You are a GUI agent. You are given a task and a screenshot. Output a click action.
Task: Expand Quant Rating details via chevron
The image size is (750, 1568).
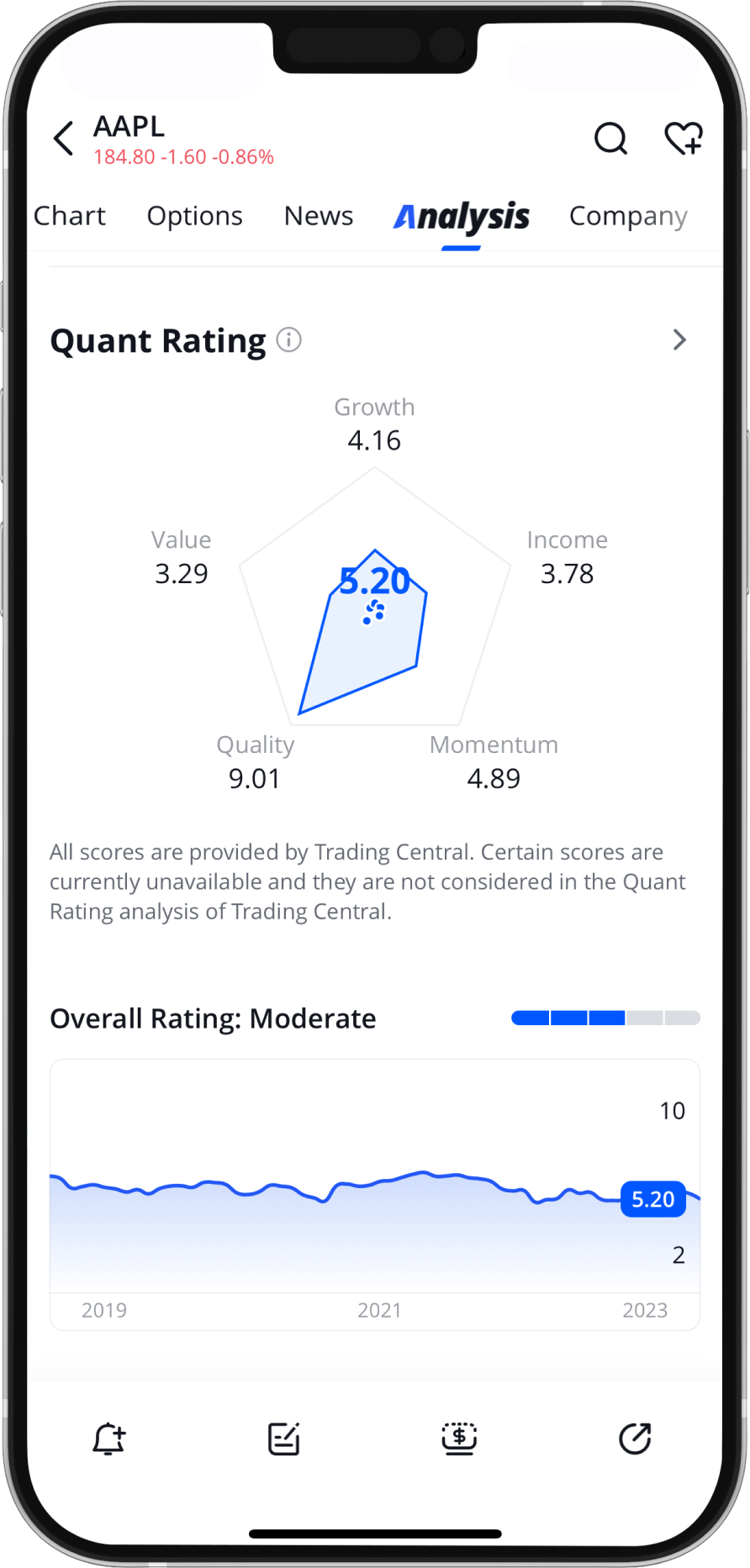pyautogui.click(x=679, y=340)
